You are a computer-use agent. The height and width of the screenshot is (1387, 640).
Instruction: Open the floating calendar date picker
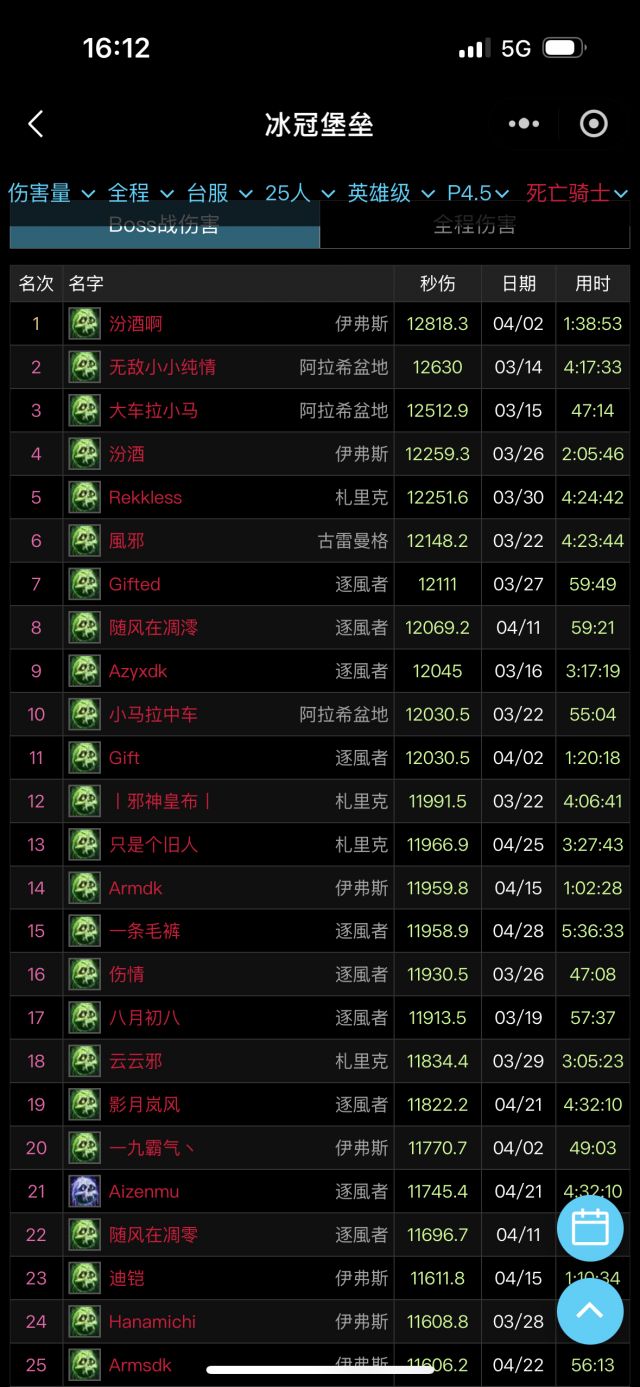590,1227
